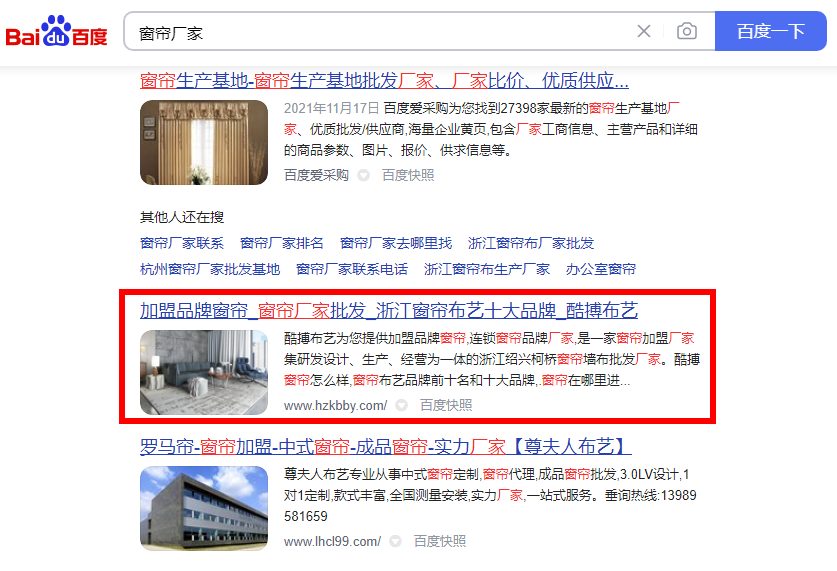Open result 罗马帘-窗帘加盟 尊夫人布艺
Image resolution: width=837 pixels, height=571 pixels.
[385, 446]
